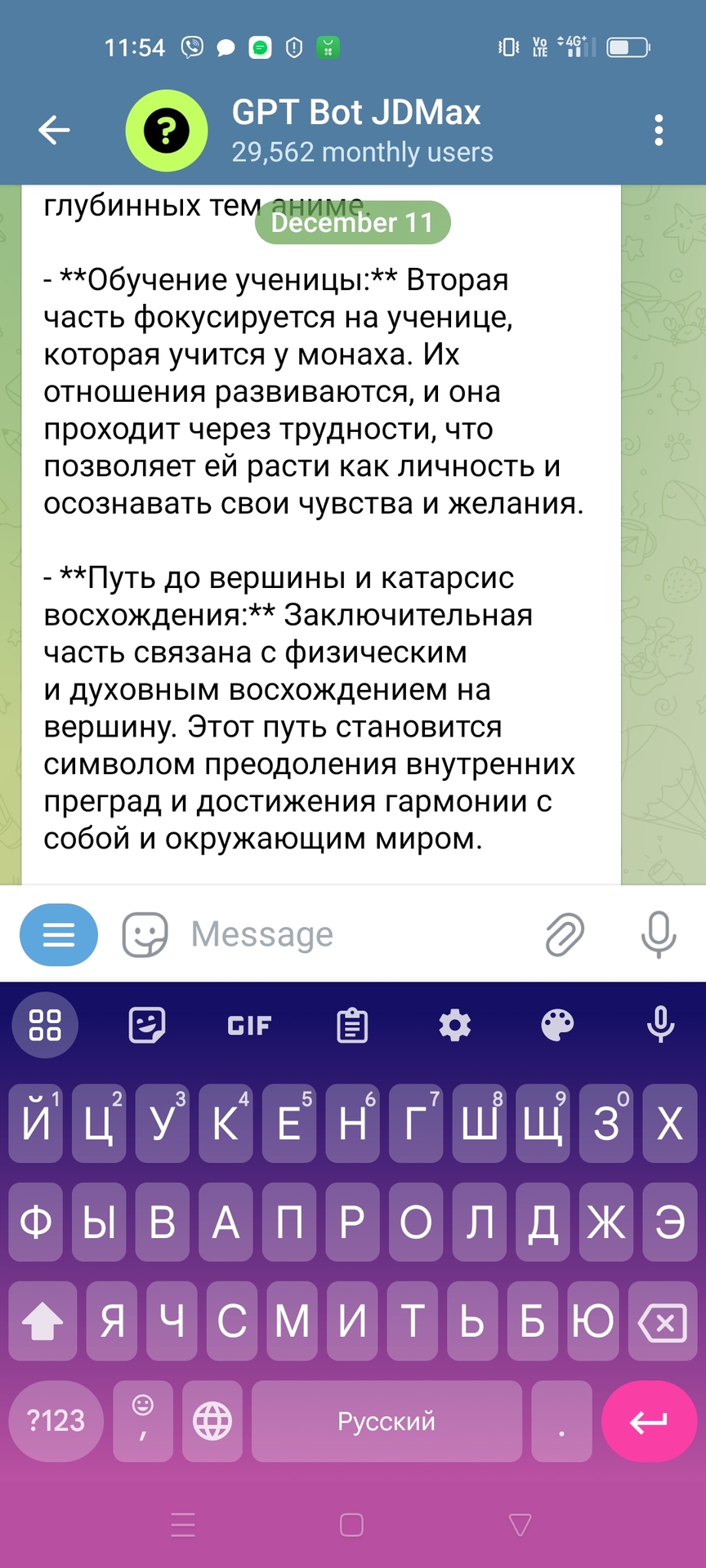Open the bot commands menu button
The height and width of the screenshot is (1568, 706).
59,934
